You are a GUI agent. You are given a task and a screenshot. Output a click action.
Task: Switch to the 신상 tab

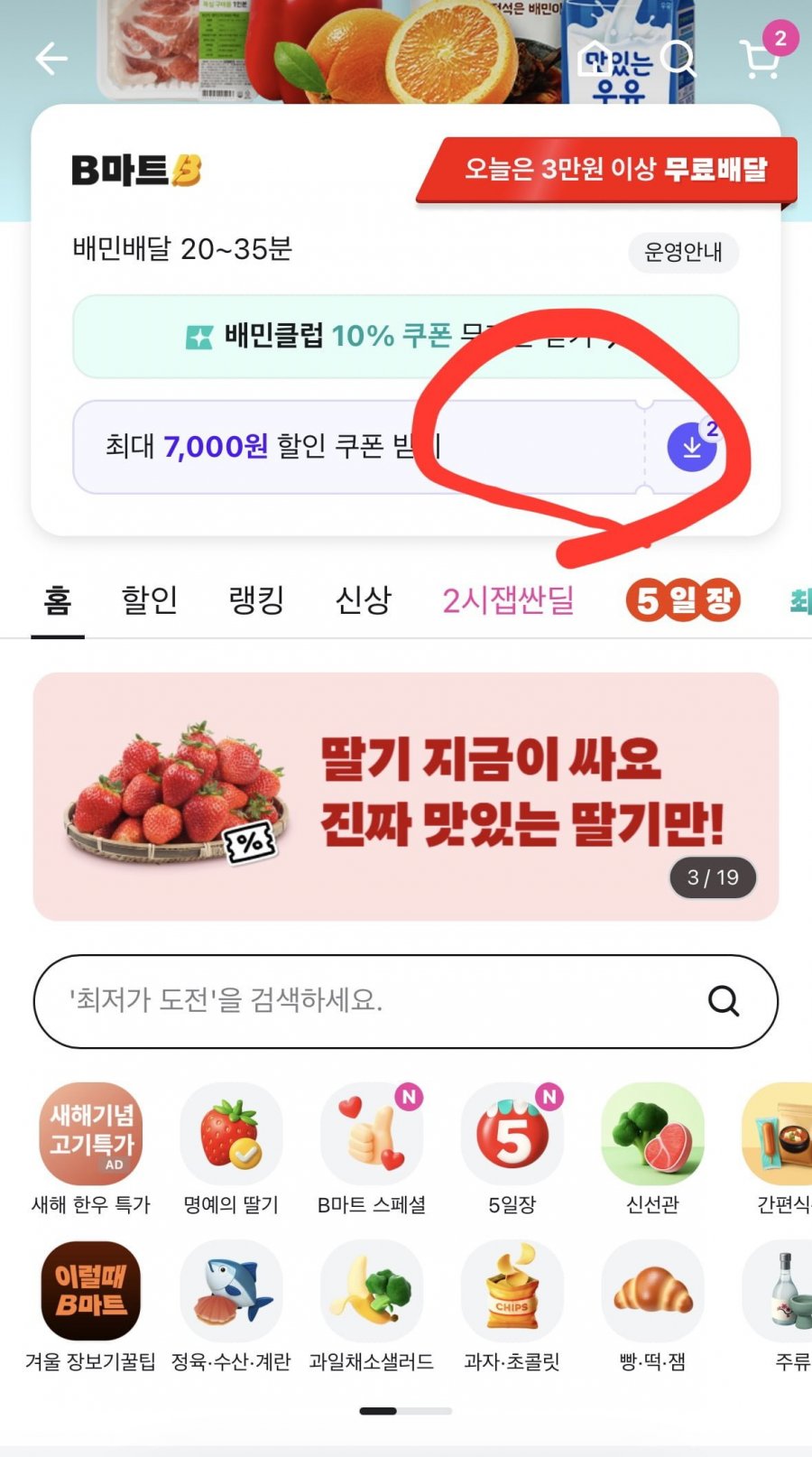coord(363,599)
